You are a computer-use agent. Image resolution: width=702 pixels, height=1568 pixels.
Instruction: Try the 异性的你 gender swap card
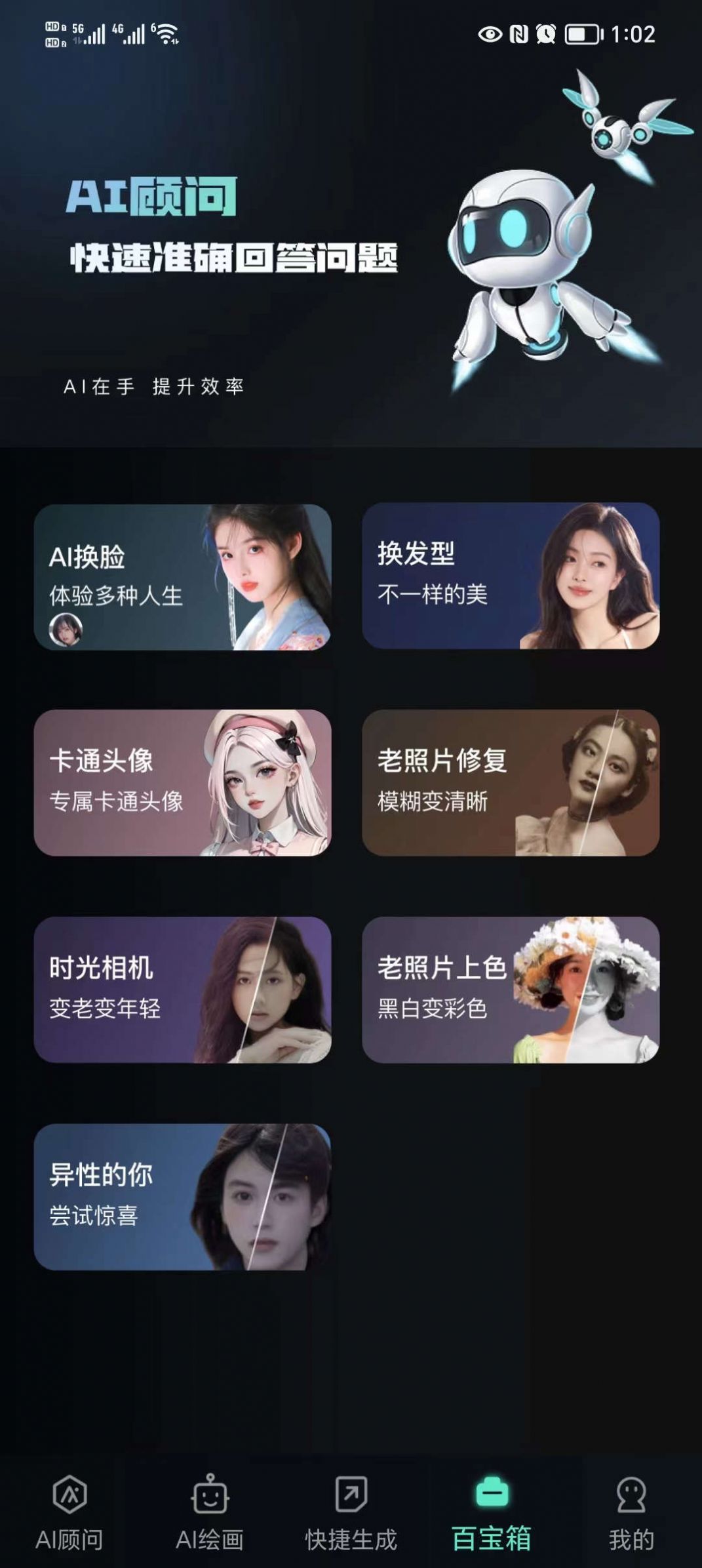click(182, 1197)
